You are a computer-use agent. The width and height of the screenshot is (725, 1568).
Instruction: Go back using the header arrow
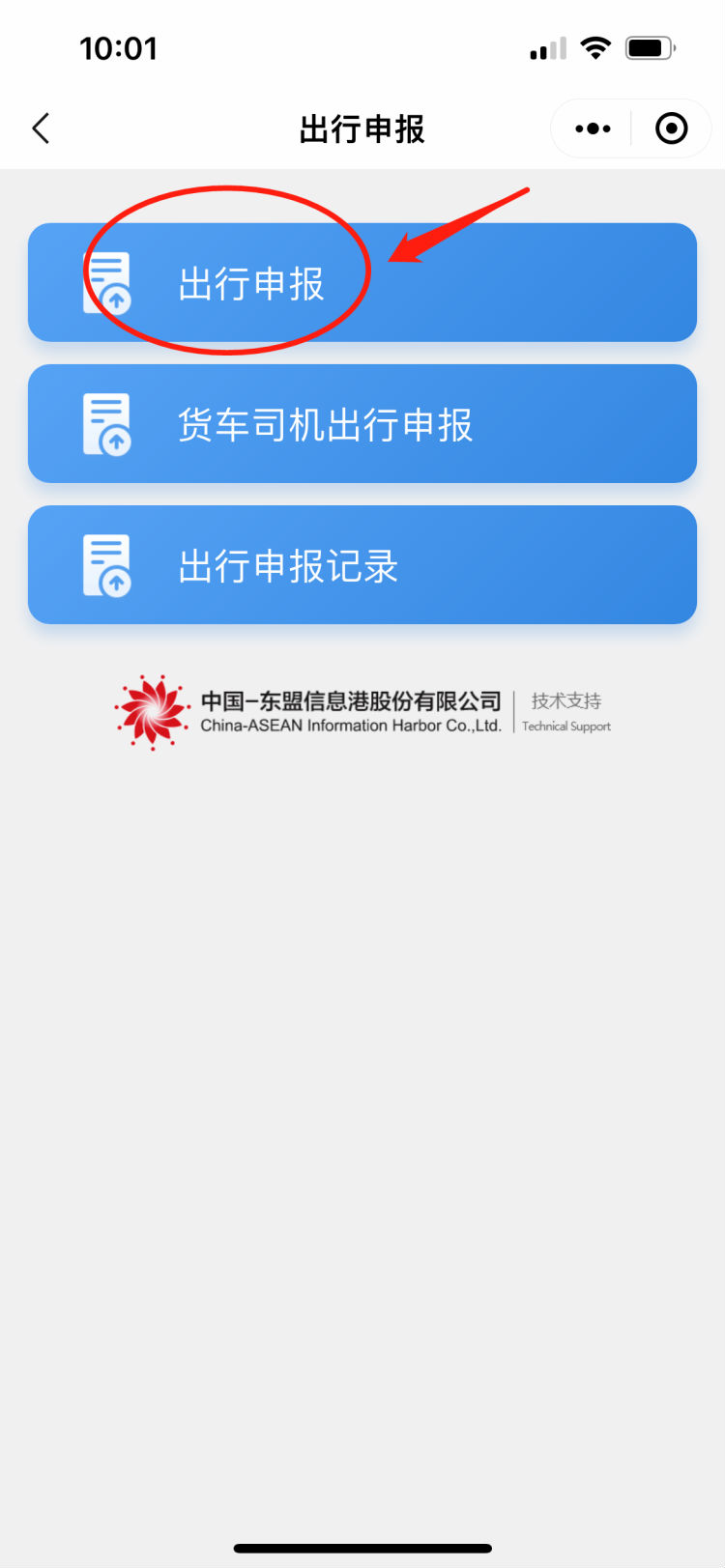[x=41, y=128]
